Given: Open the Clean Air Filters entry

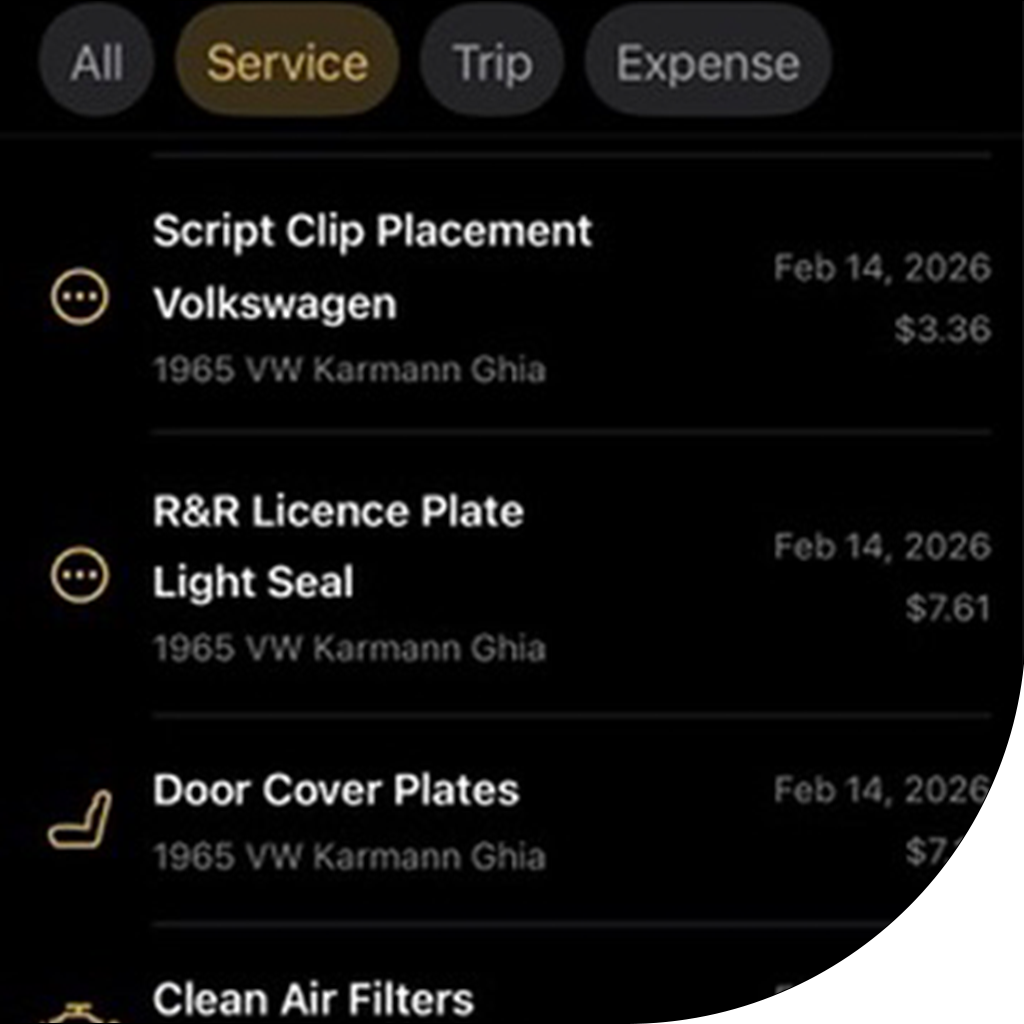Looking at the screenshot, I should [313, 998].
